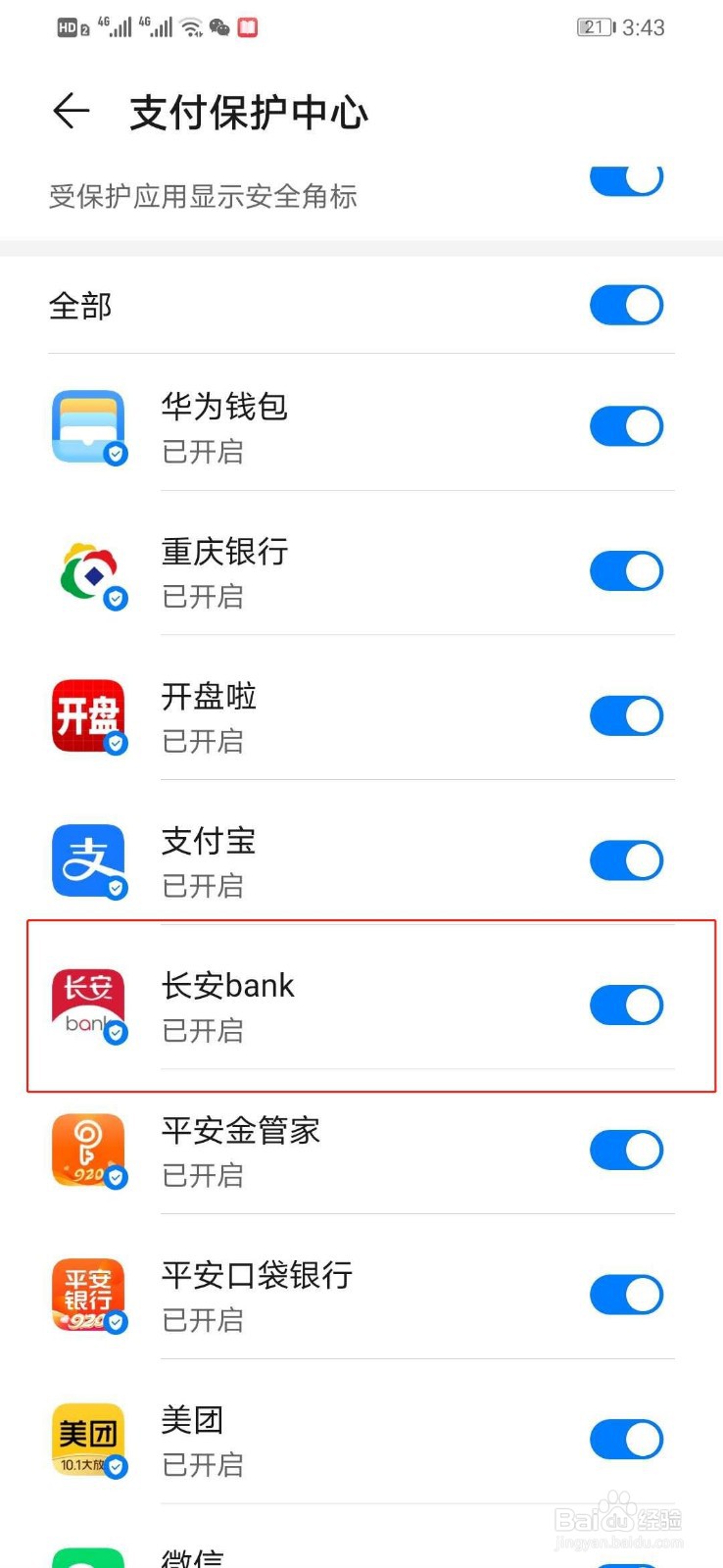Switch off 开盘啦 payment protection
Viewport: 723px width, 1568px height.
[627, 716]
